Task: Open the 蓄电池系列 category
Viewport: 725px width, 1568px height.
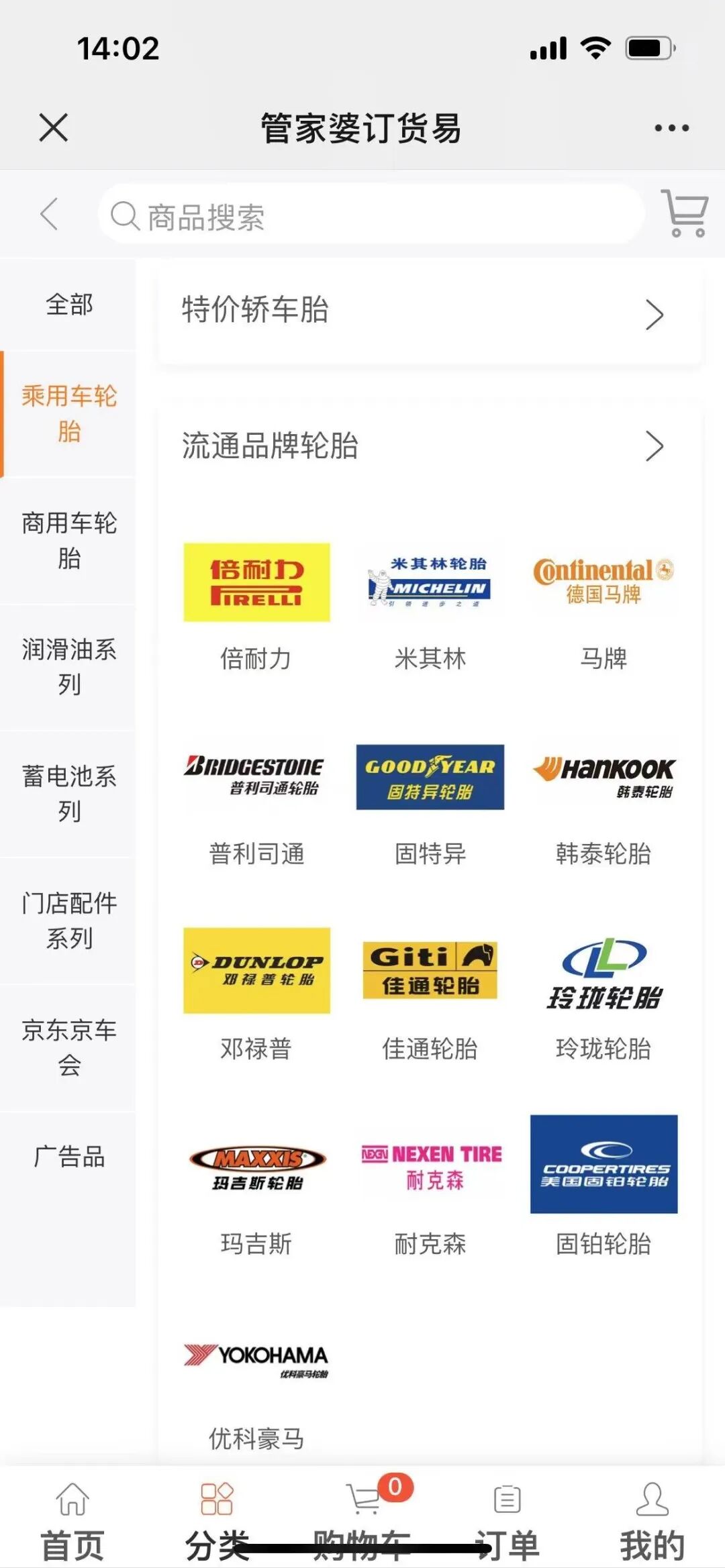Action: [x=68, y=794]
